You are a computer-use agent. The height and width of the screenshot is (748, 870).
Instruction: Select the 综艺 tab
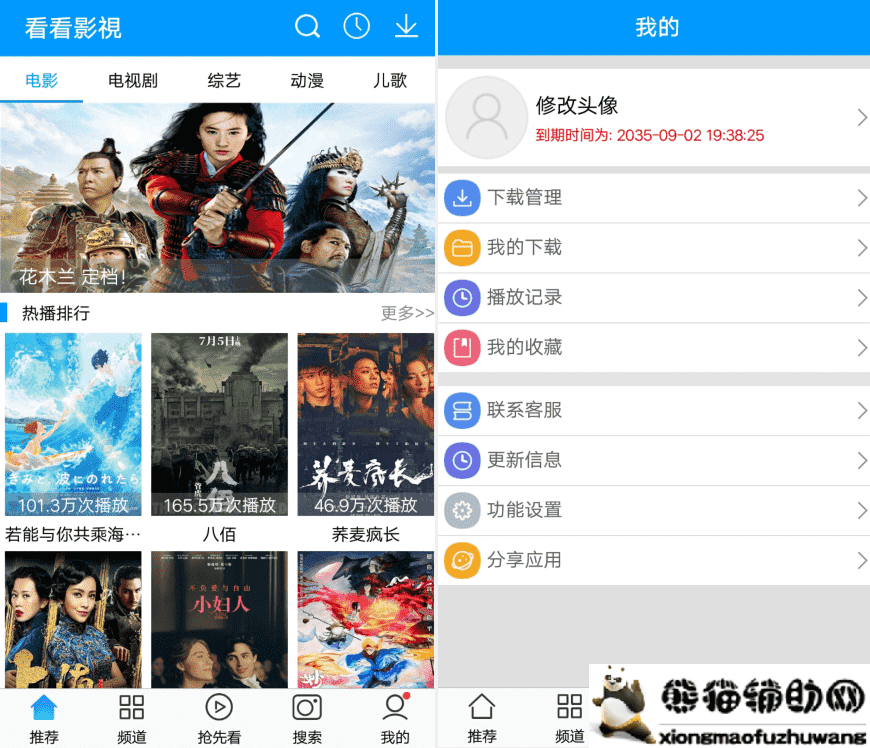pos(223,81)
